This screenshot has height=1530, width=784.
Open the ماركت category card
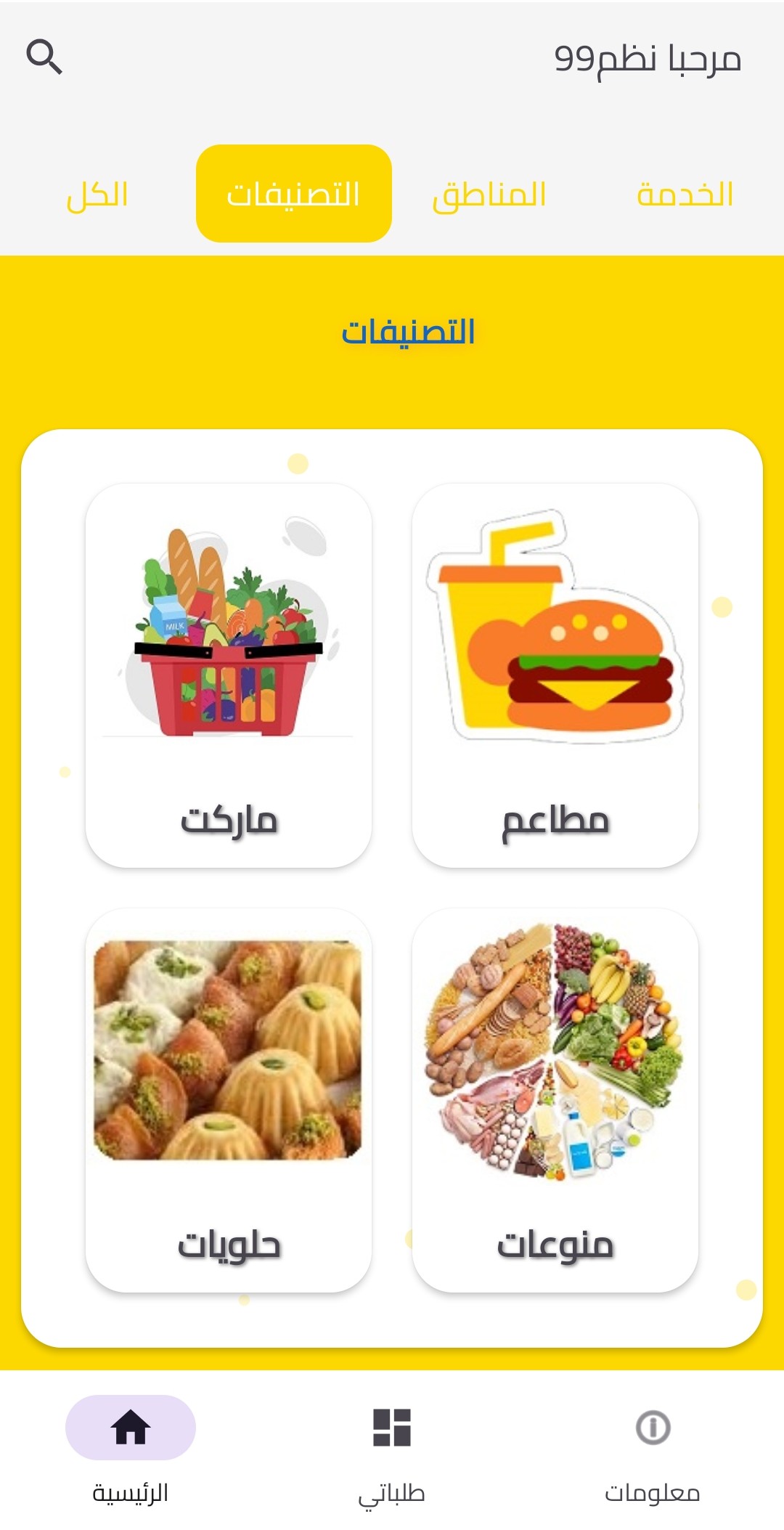[227, 675]
